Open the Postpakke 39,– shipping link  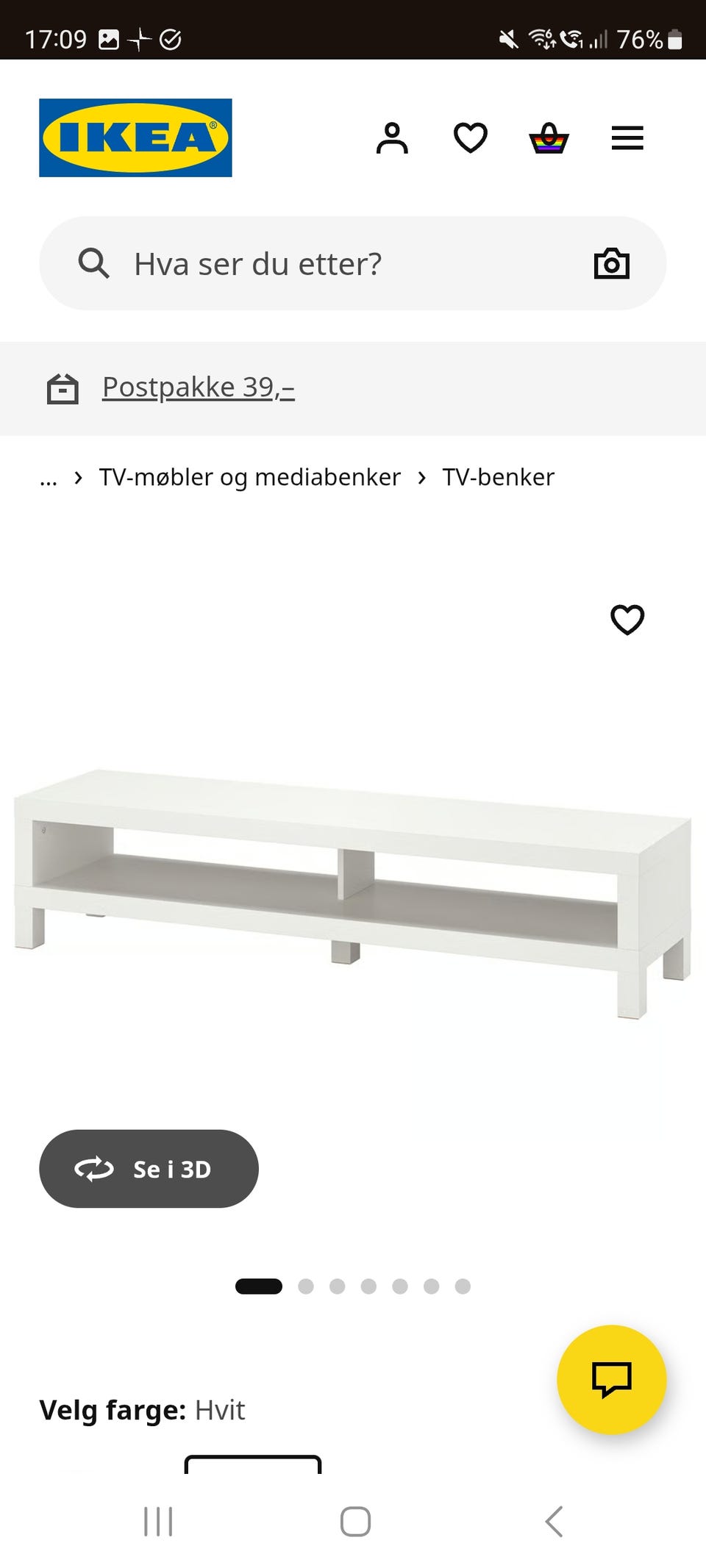(199, 387)
